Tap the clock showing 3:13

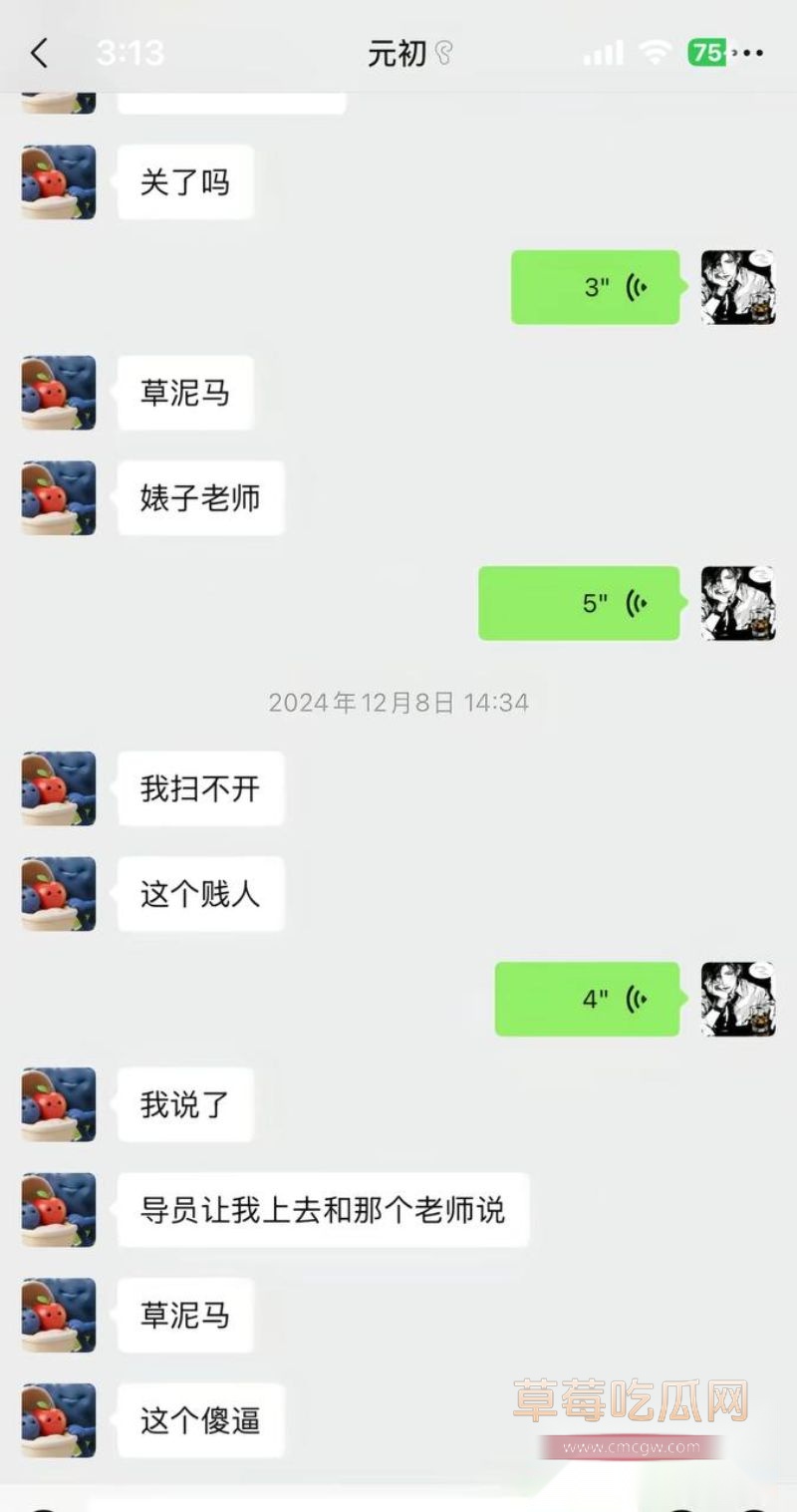[130, 54]
